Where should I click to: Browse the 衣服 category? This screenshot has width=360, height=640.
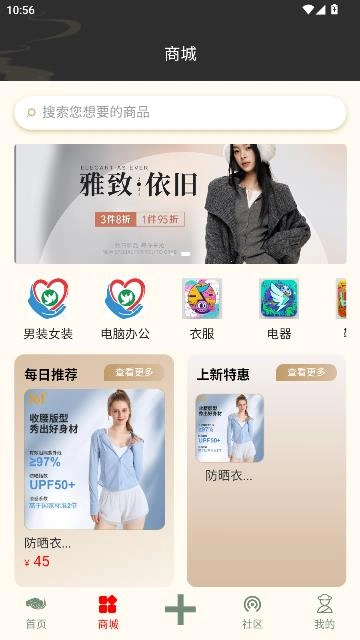[x=202, y=309]
